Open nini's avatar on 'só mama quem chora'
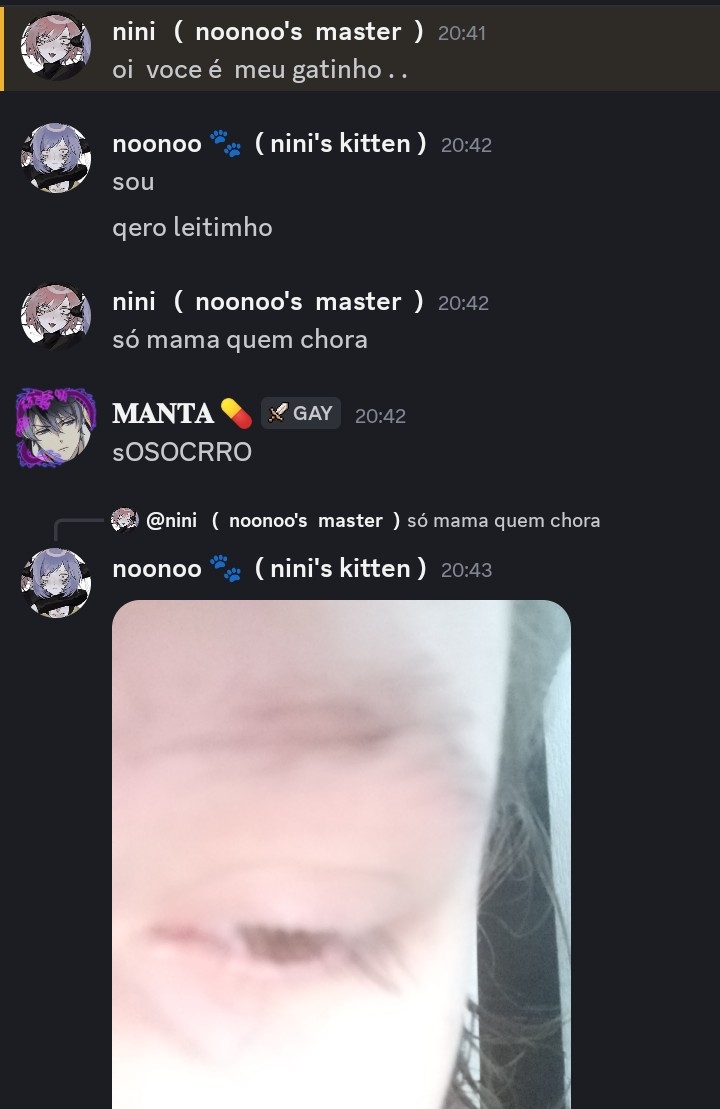 point(56,317)
